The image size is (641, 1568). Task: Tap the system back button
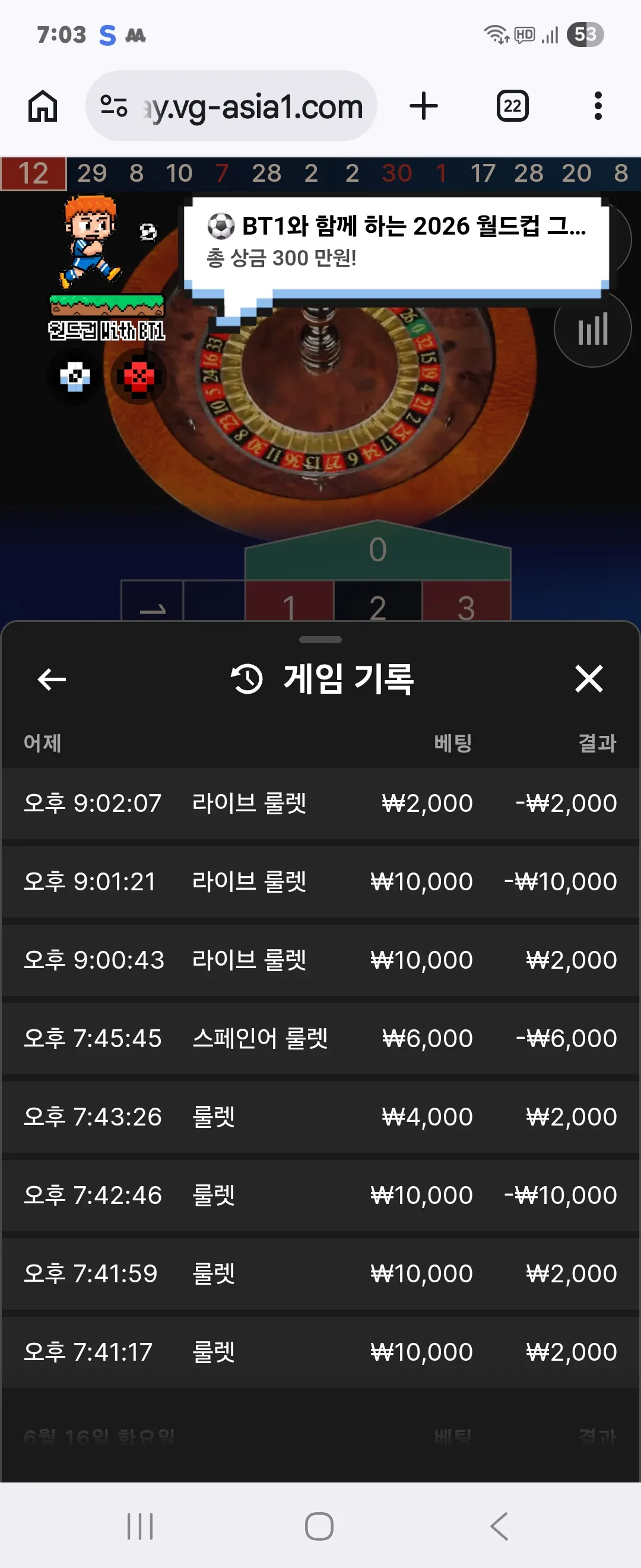coord(499,1526)
